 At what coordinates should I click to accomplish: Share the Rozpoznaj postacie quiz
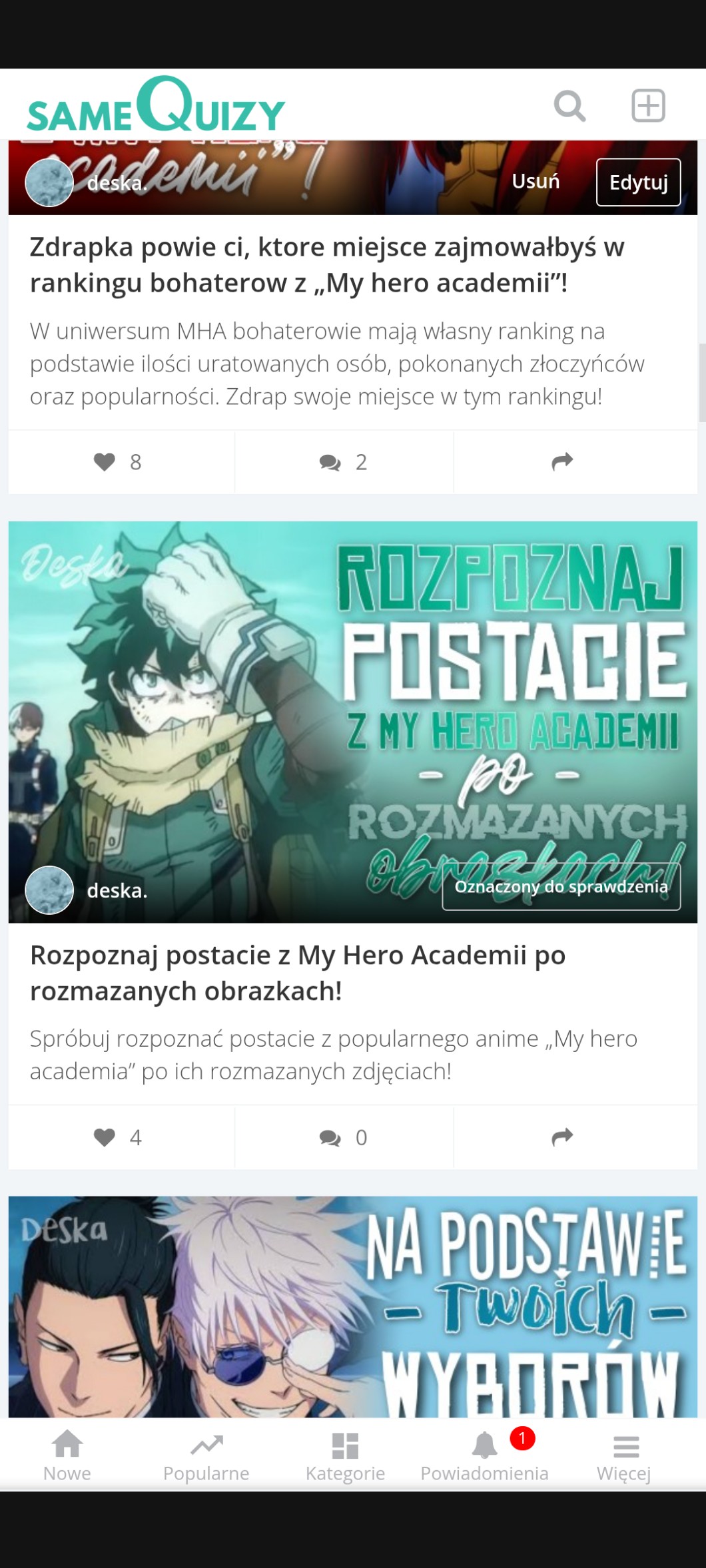tap(563, 1137)
